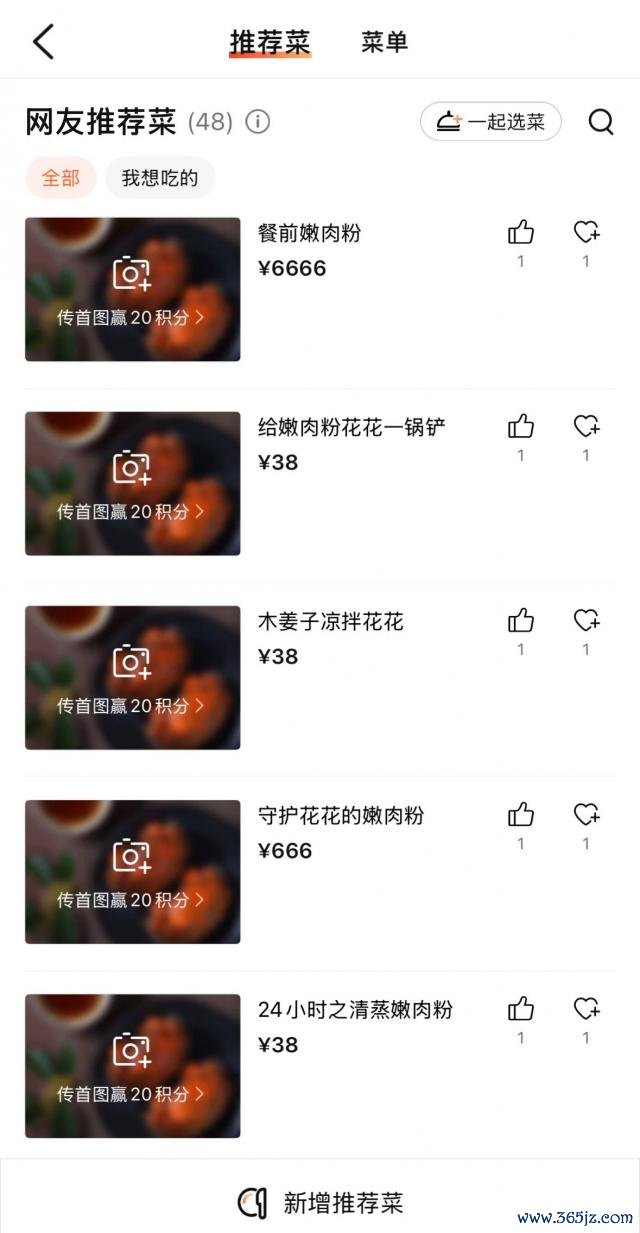
Task: Favorite the dish 木姜子凉拌花花
Action: 586,622
